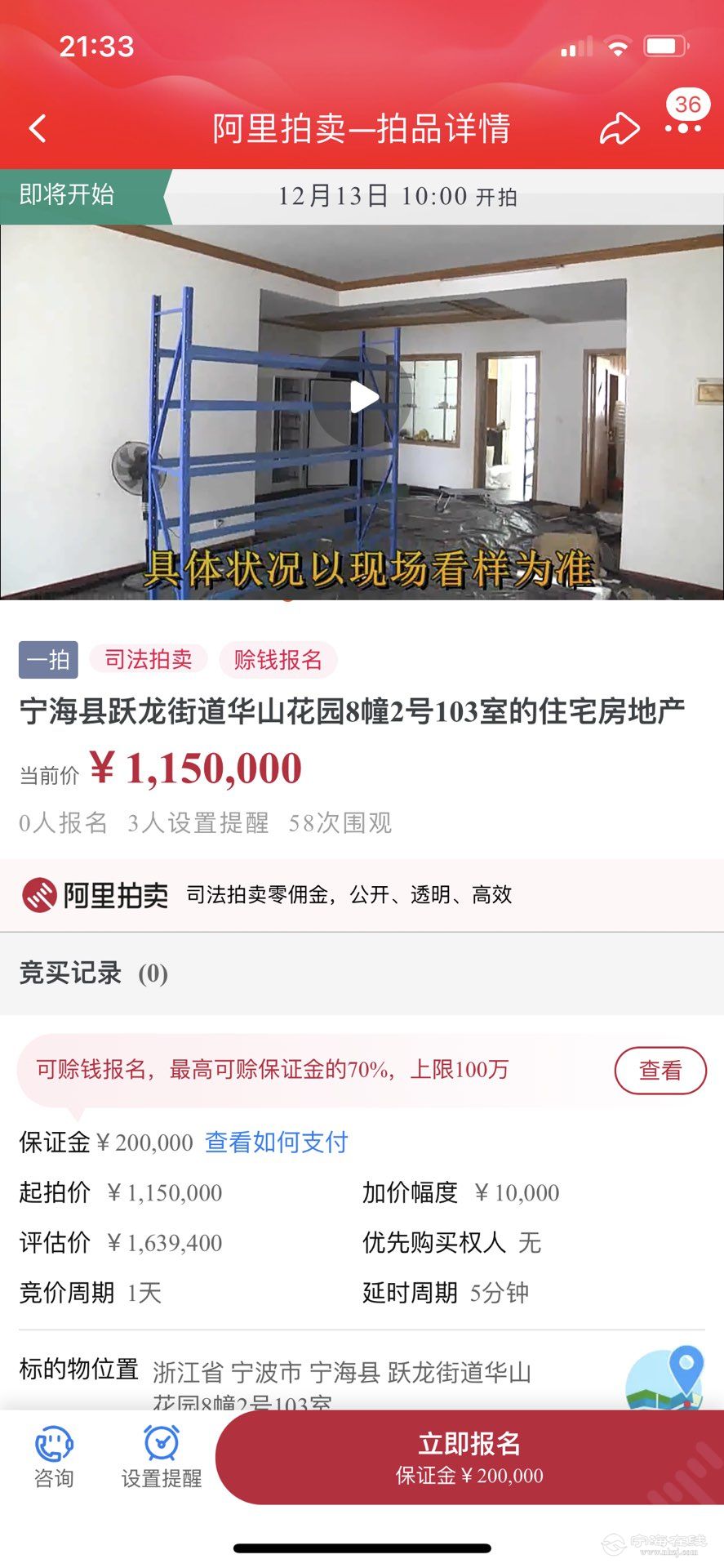Open the three-dot overflow menu

coord(683,128)
